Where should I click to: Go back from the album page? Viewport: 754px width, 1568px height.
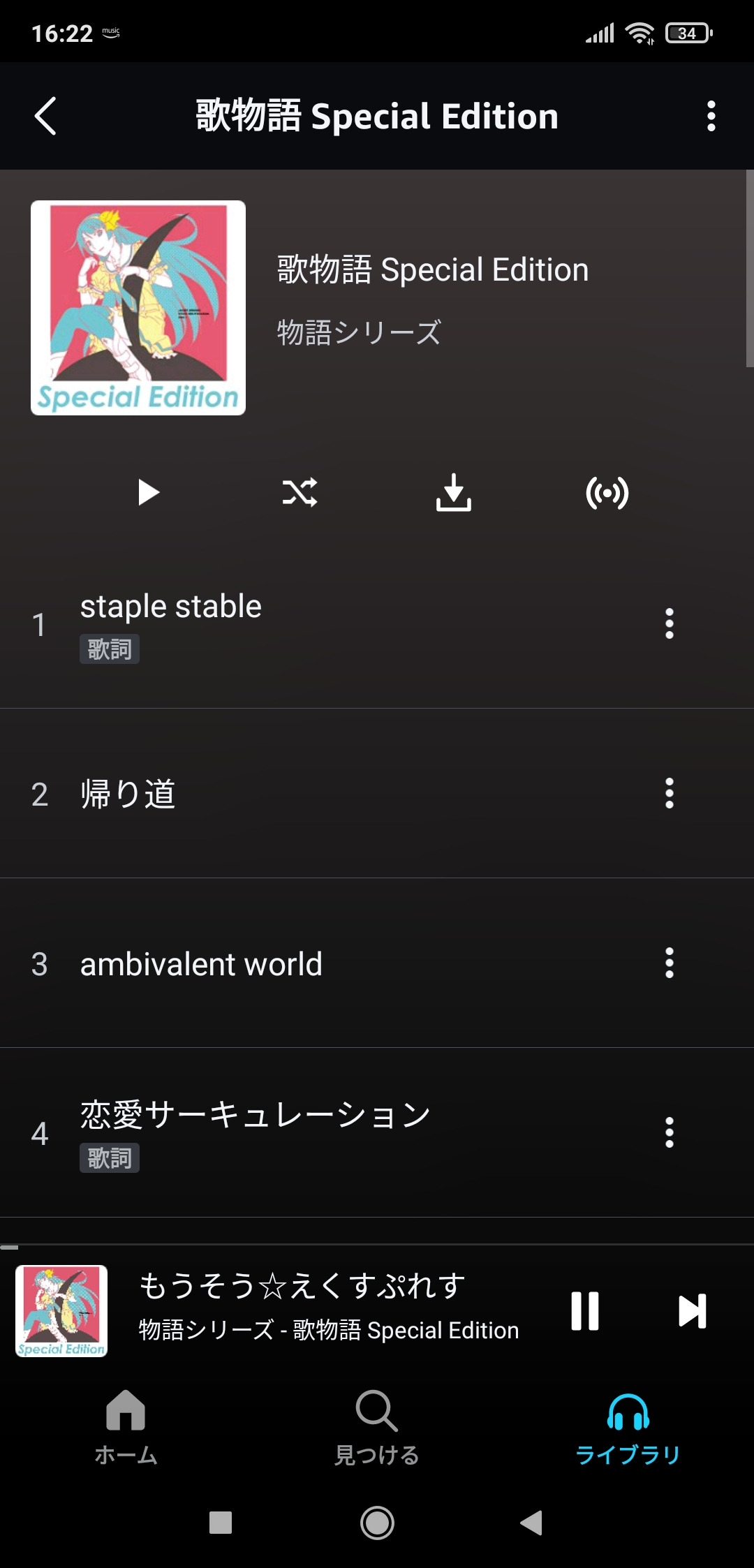pyautogui.click(x=46, y=116)
